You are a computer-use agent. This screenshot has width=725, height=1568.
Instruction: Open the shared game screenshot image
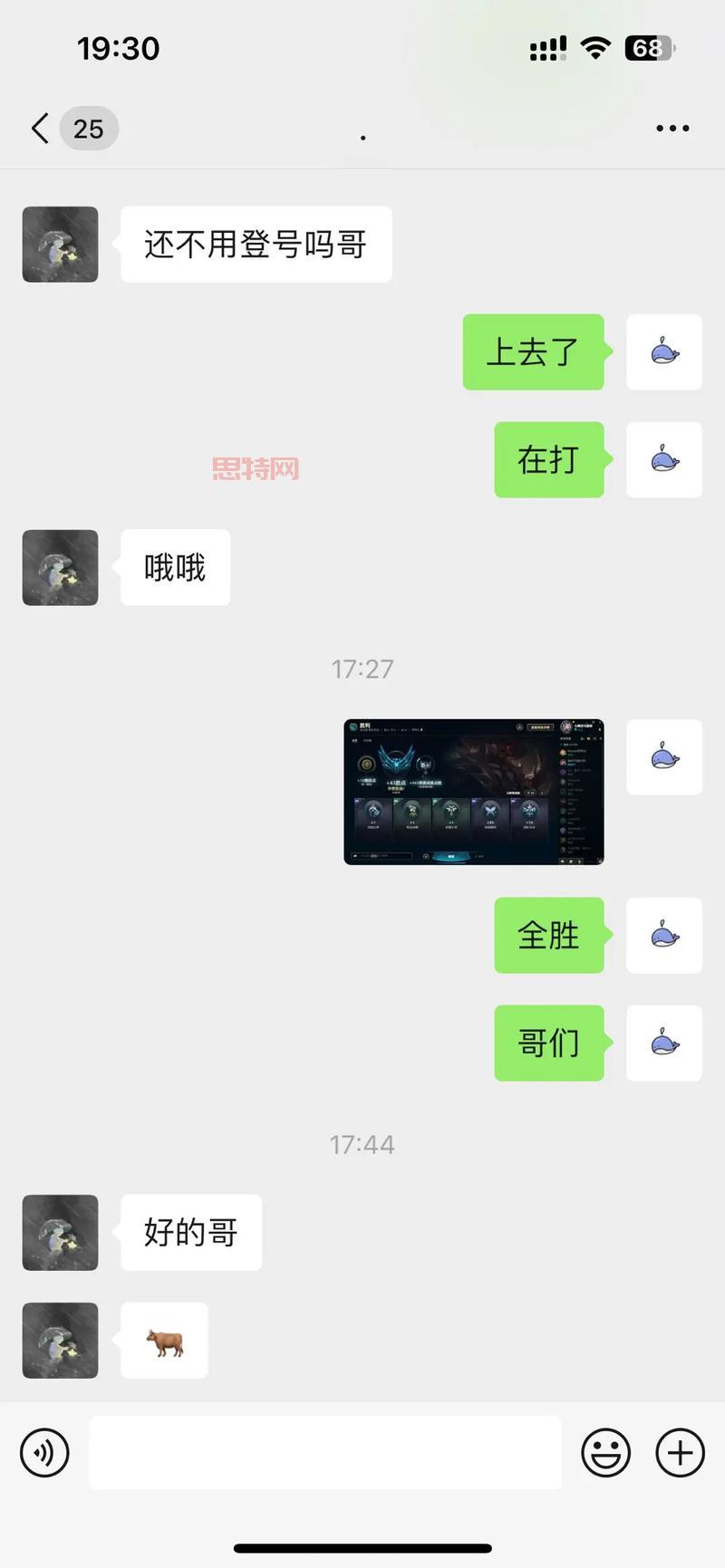pyautogui.click(x=473, y=791)
